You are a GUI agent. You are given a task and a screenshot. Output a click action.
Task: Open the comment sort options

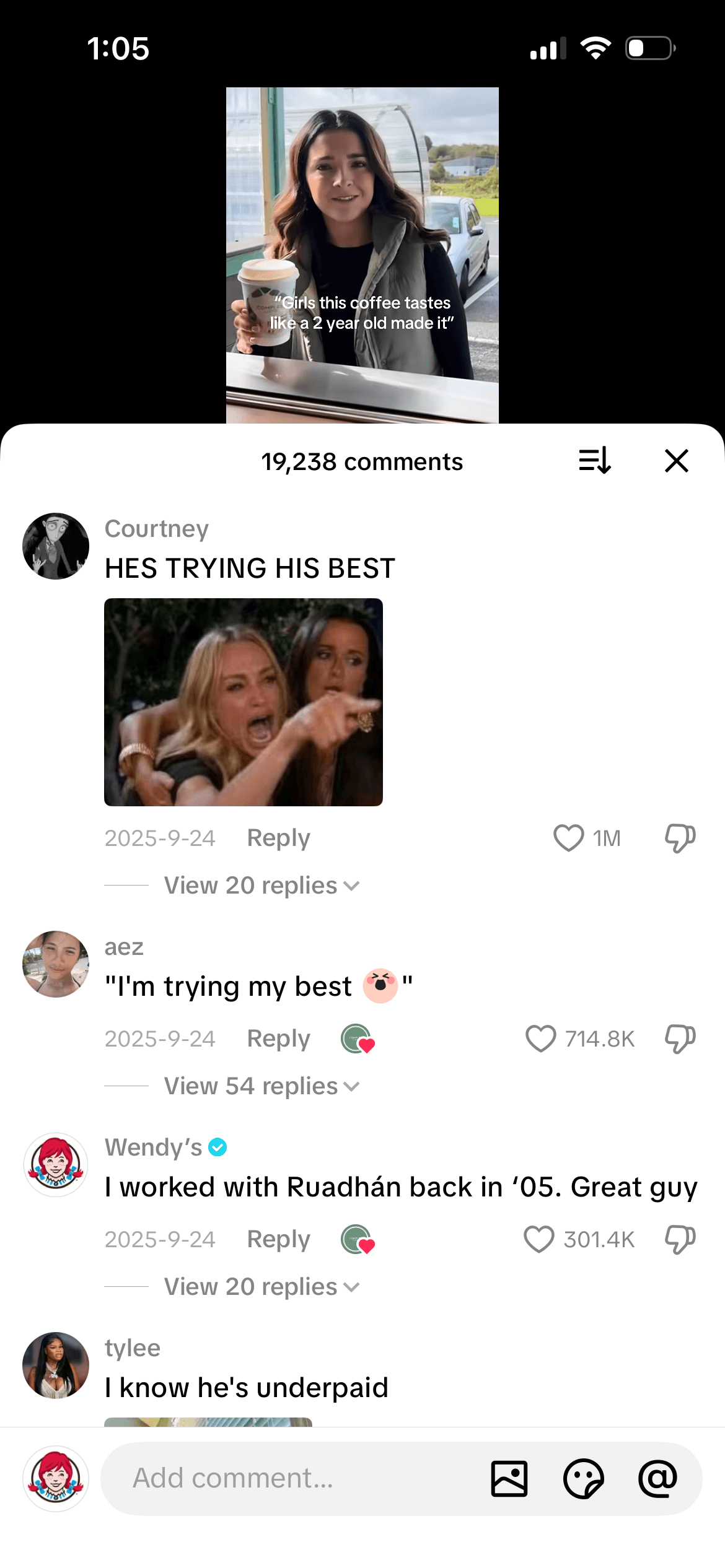coord(595,461)
